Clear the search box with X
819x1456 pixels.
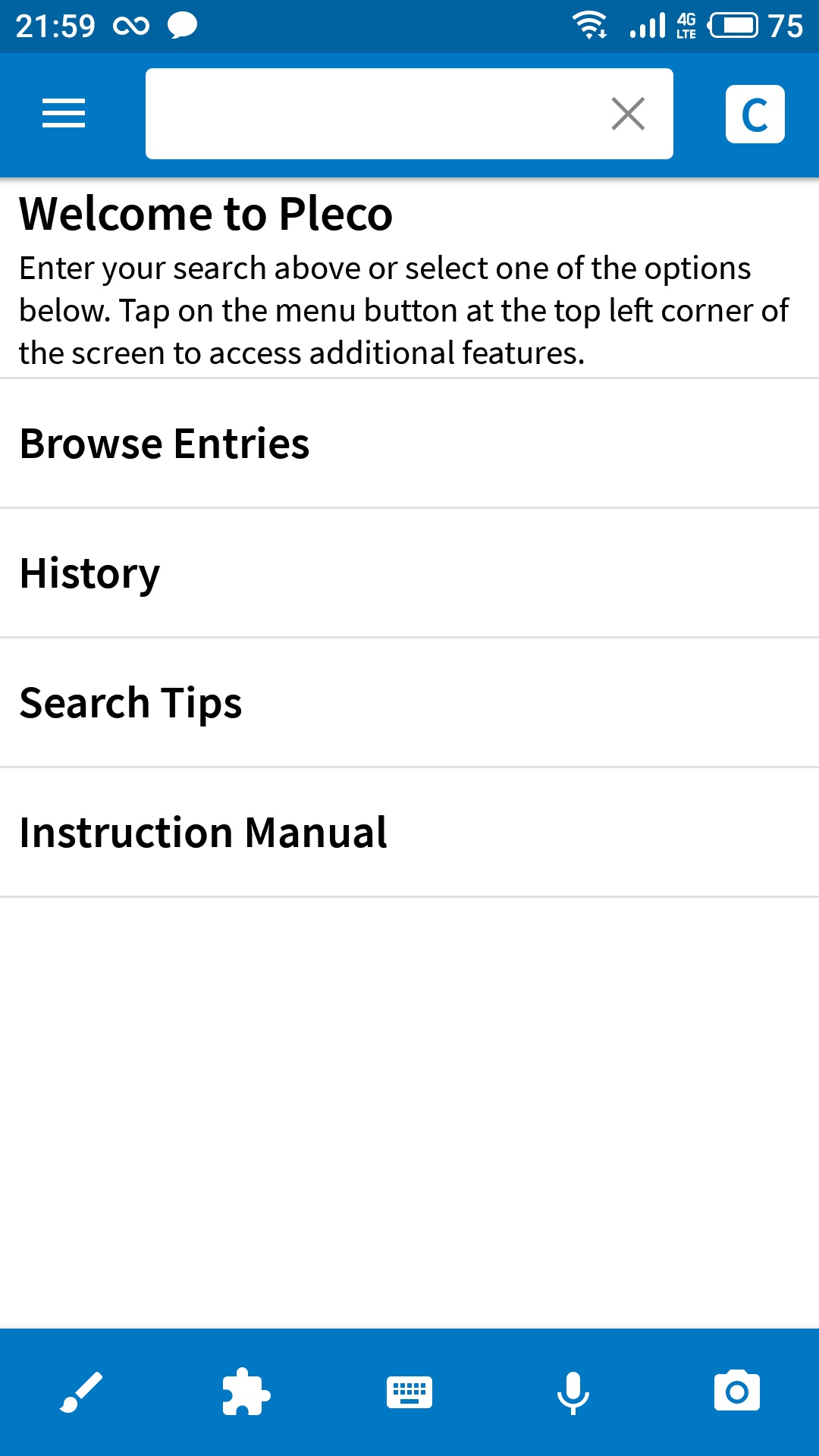(x=628, y=114)
